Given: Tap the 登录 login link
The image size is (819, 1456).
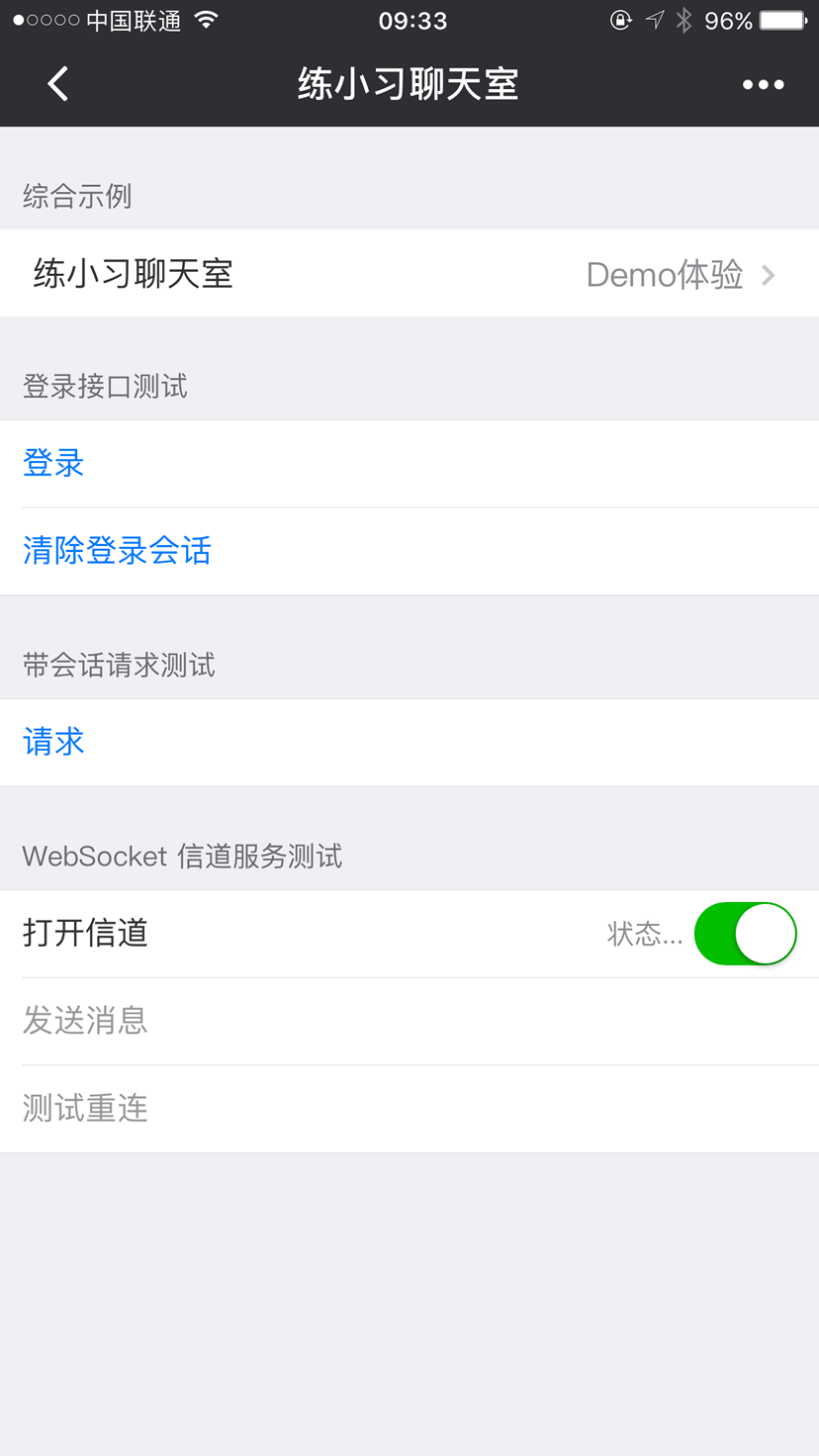Looking at the screenshot, I should click(53, 463).
